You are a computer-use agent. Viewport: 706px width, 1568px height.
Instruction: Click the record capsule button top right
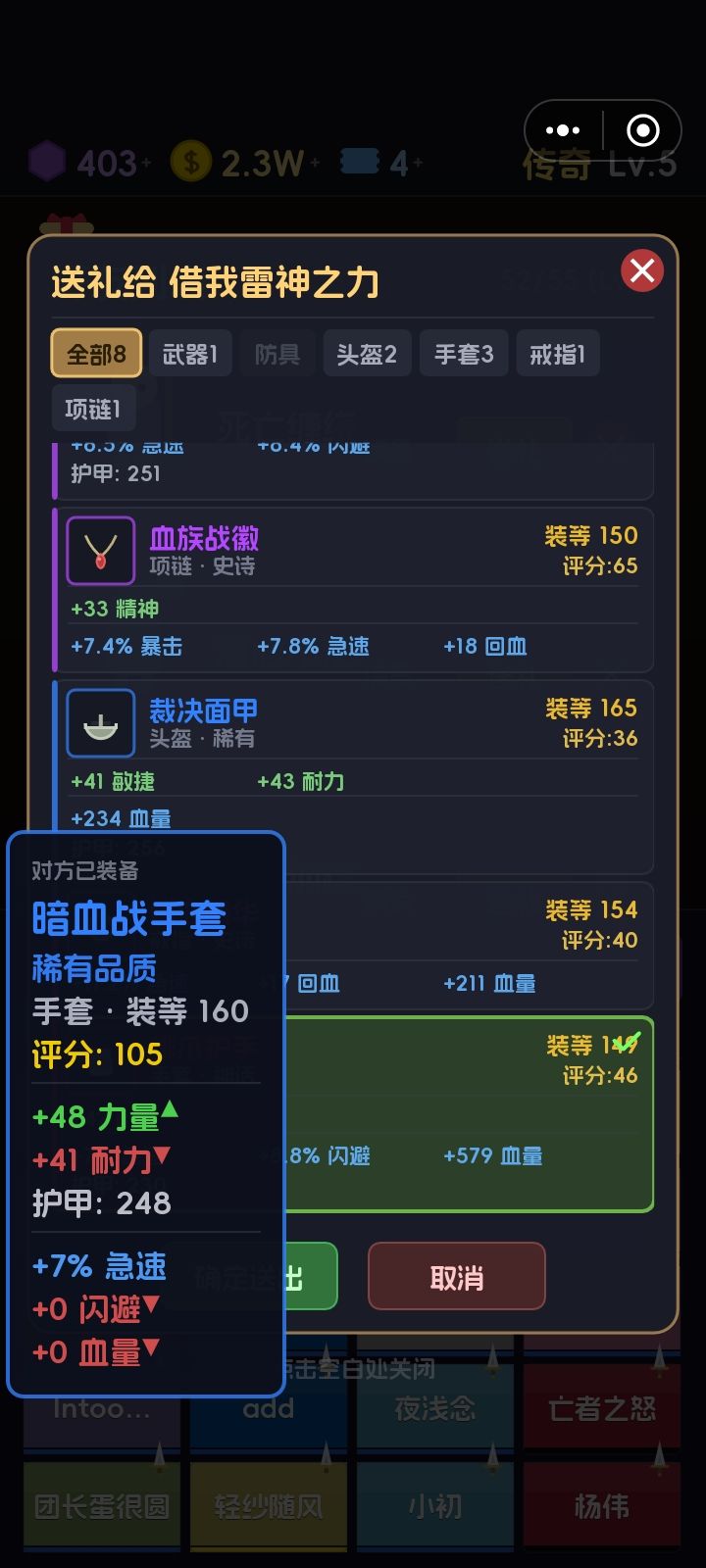pos(642,128)
